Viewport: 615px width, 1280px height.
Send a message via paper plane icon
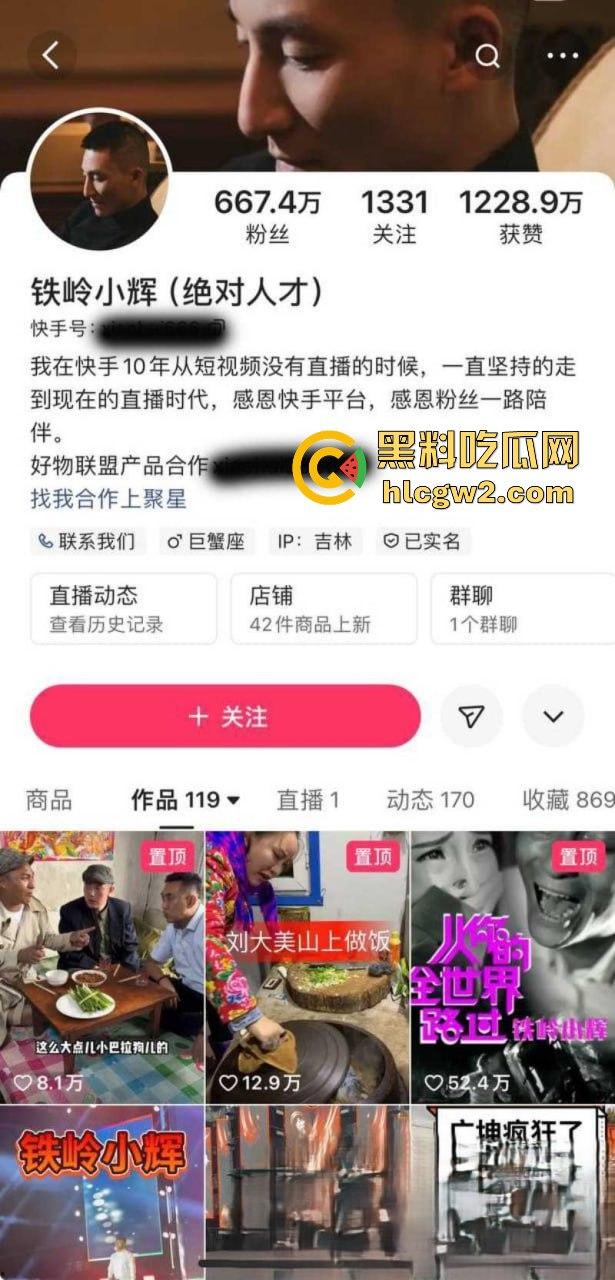point(471,716)
